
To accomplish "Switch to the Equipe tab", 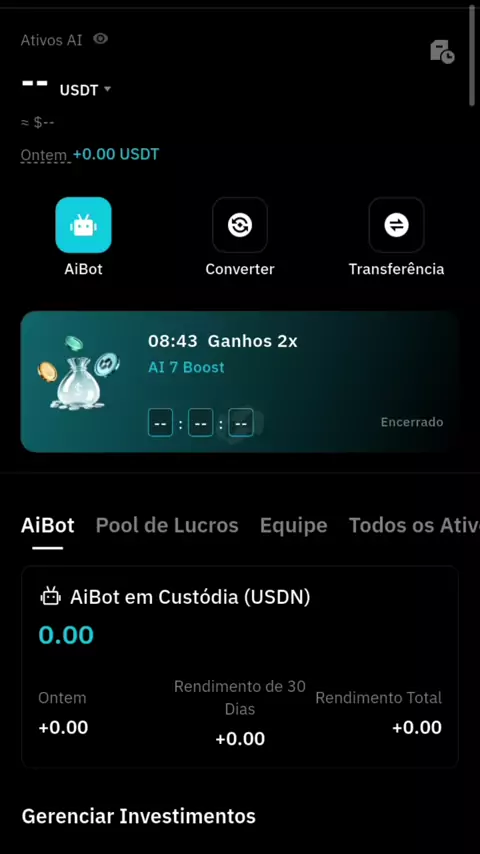I will pos(294,526).
